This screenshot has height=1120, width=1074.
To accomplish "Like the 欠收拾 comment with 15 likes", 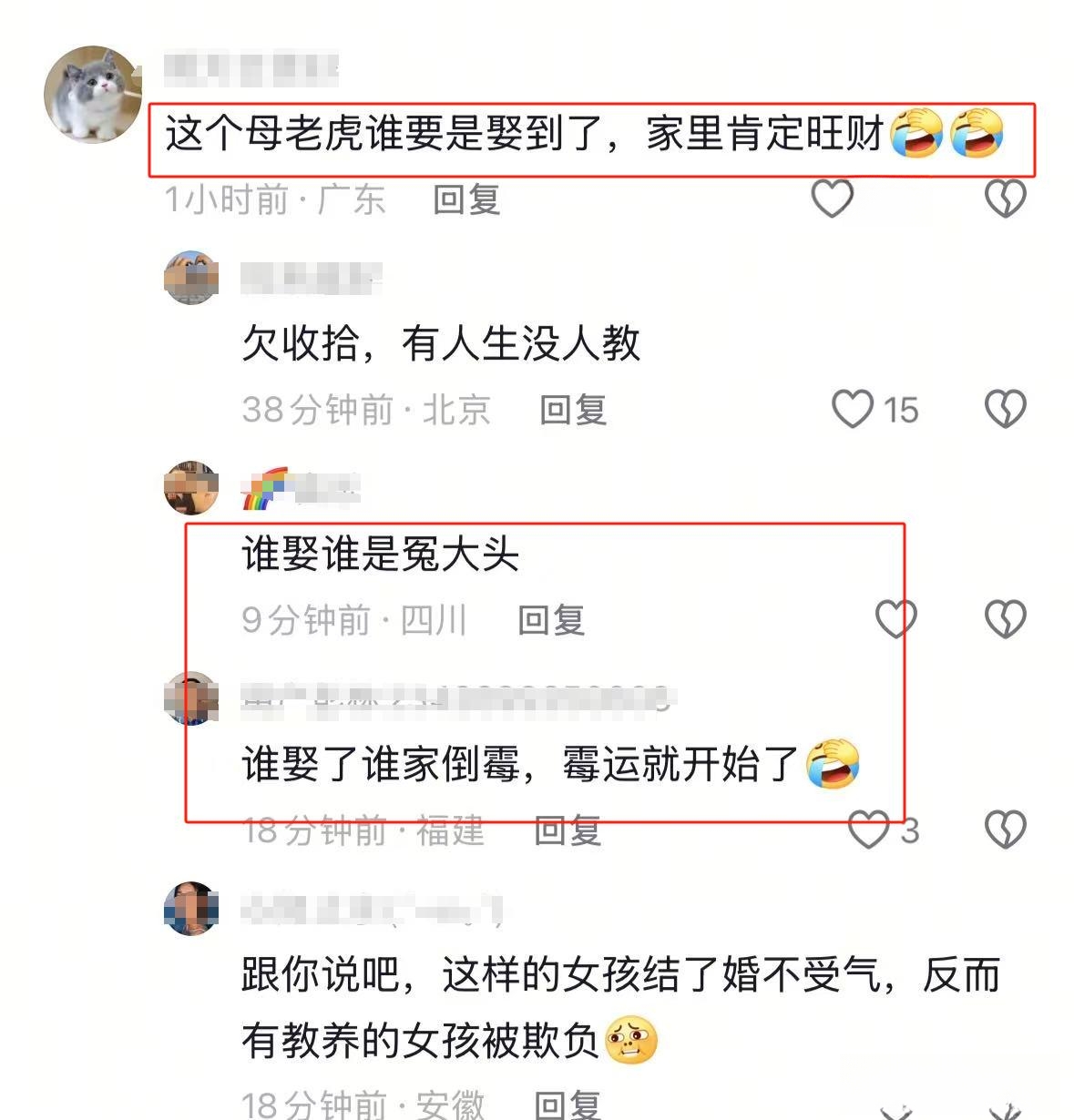I will (853, 409).
